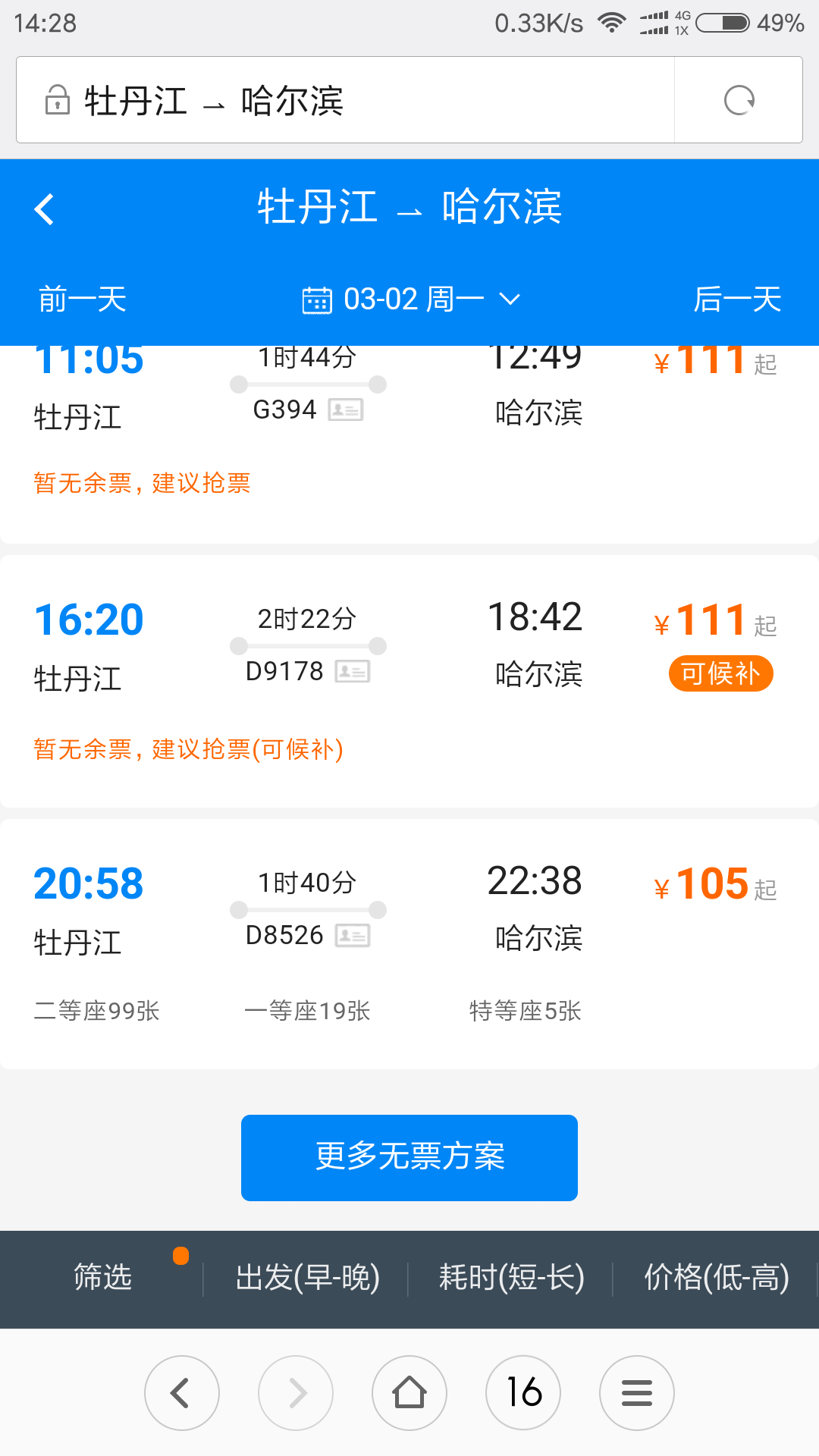Open the 03-02 周一 date picker
This screenshot has width=819, height=1456.
pos(411,299)
